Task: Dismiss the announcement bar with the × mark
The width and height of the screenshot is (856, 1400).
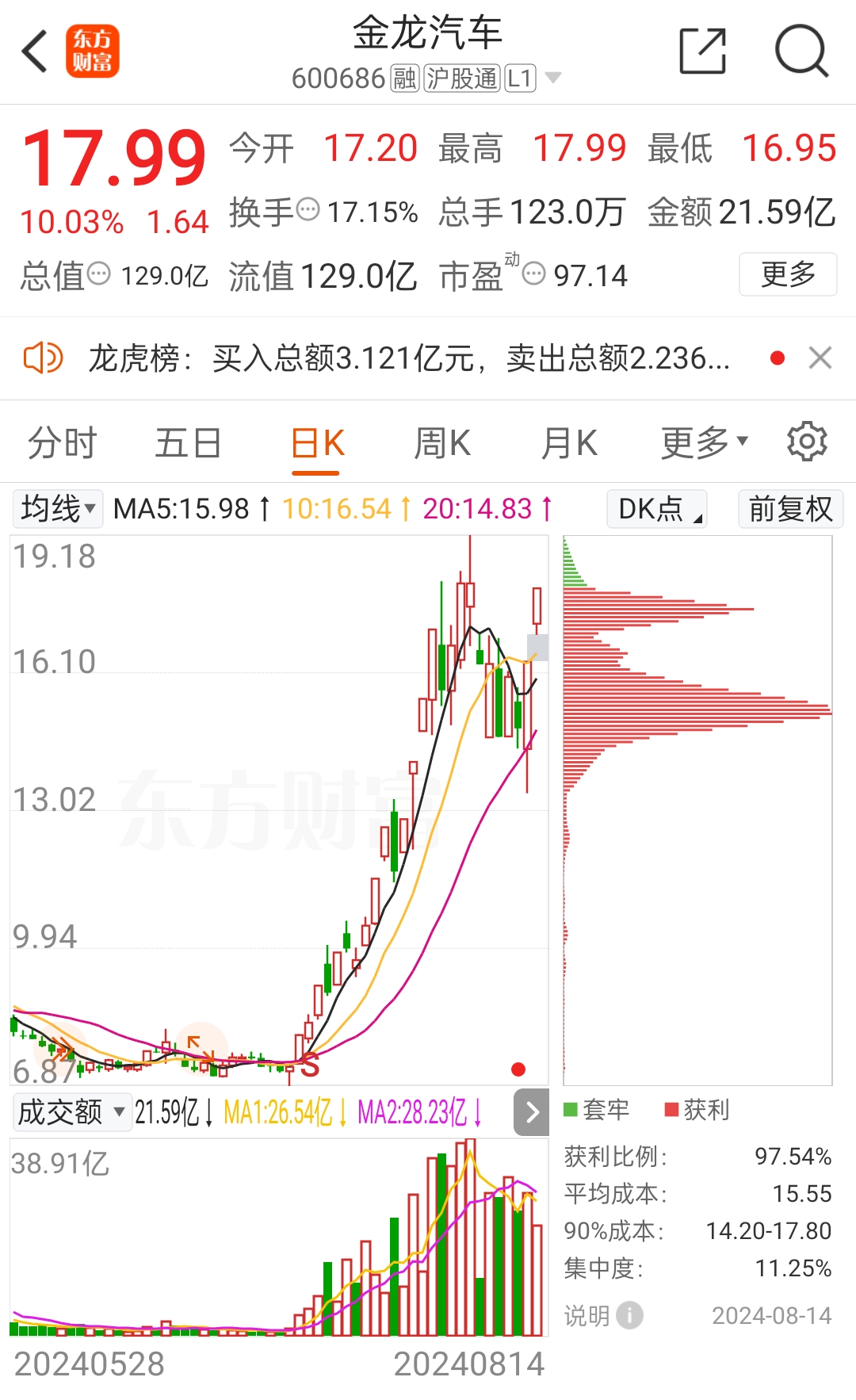Action: coord(821,358)
